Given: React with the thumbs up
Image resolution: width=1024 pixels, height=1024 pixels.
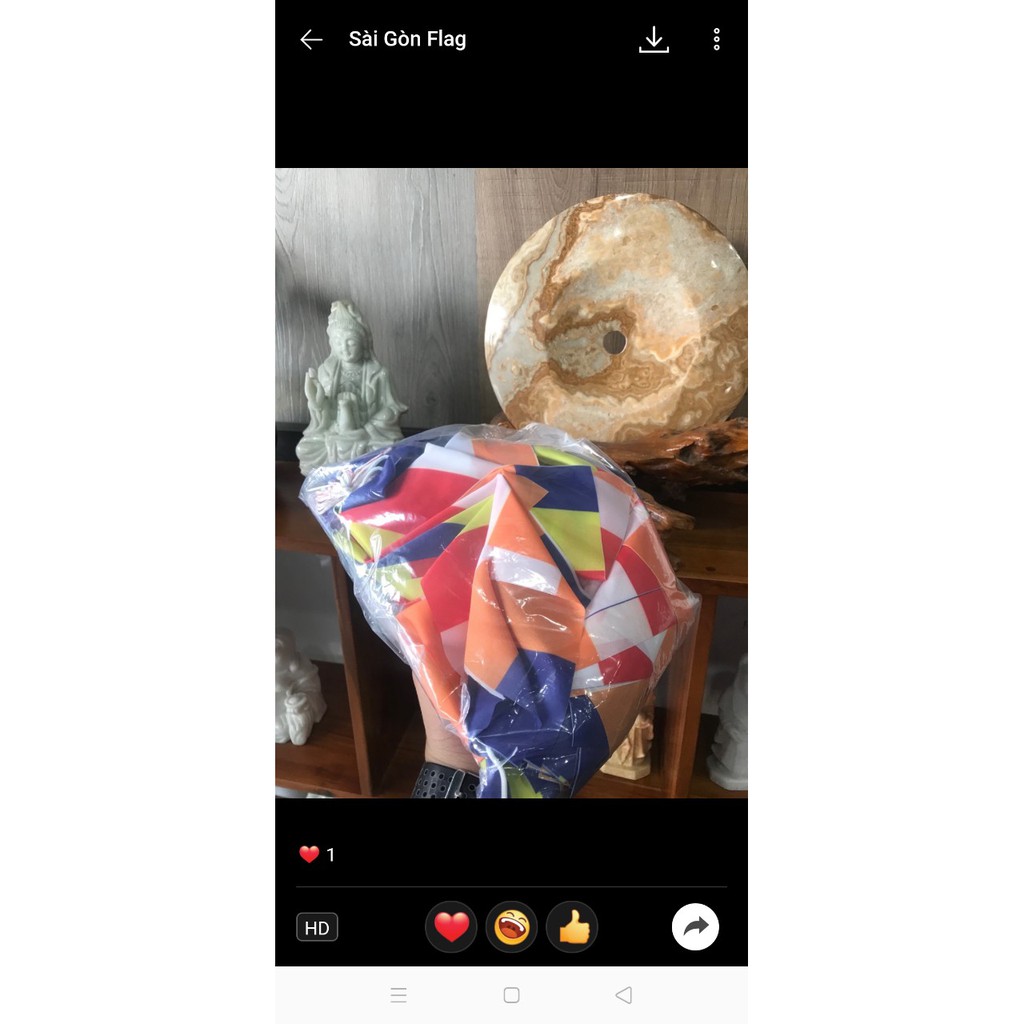Looking at the screenshot, I should [x=573, y=928].
